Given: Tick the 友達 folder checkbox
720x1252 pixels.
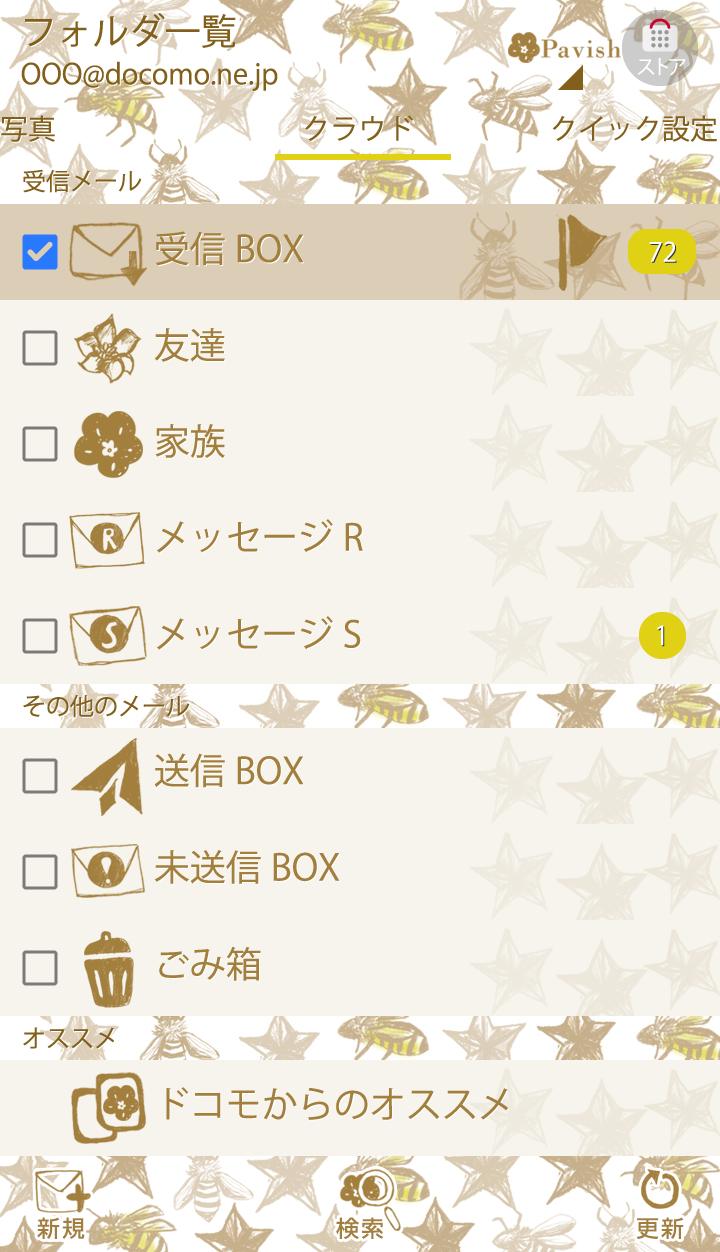Looking at the screenshot, I should tap(40, 348).
